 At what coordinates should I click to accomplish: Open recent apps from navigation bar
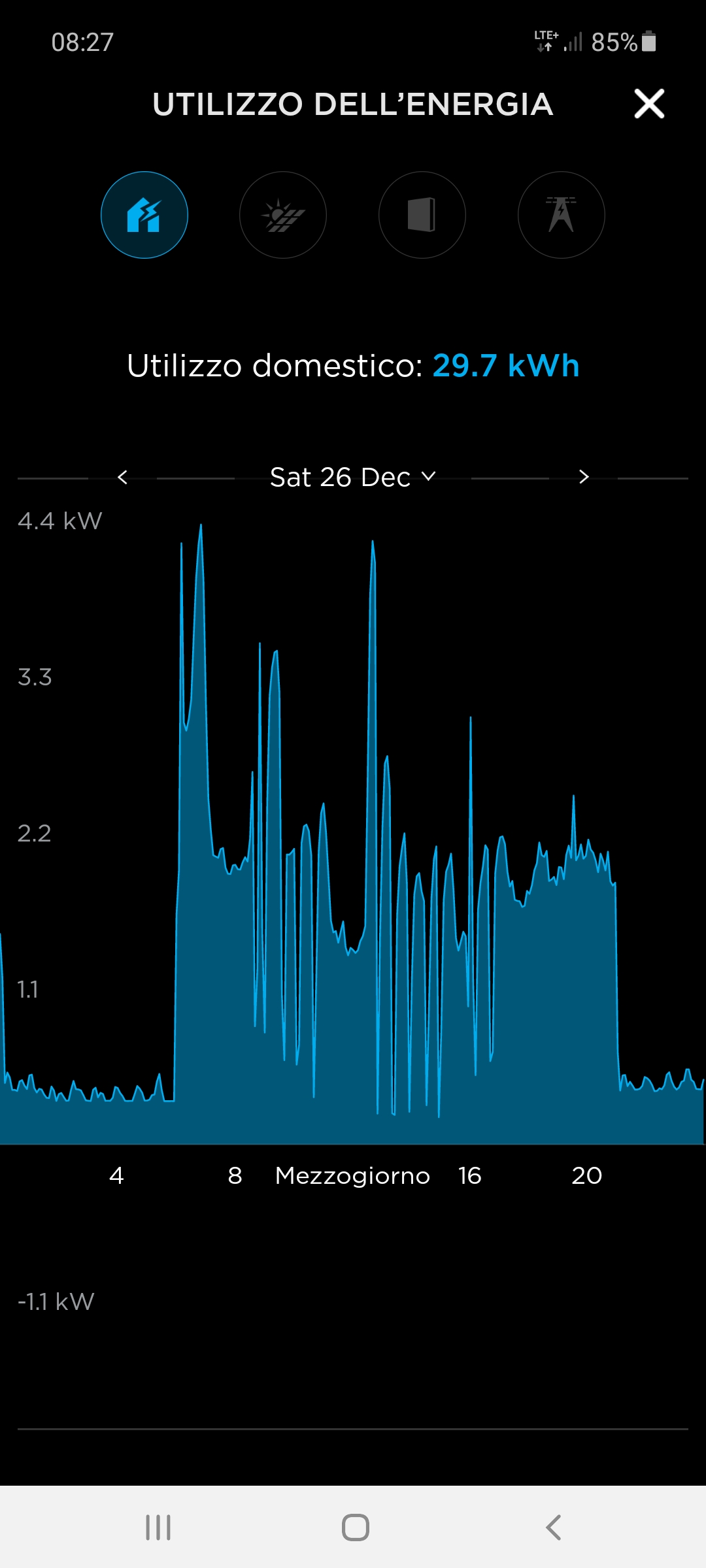(158, 1527)
